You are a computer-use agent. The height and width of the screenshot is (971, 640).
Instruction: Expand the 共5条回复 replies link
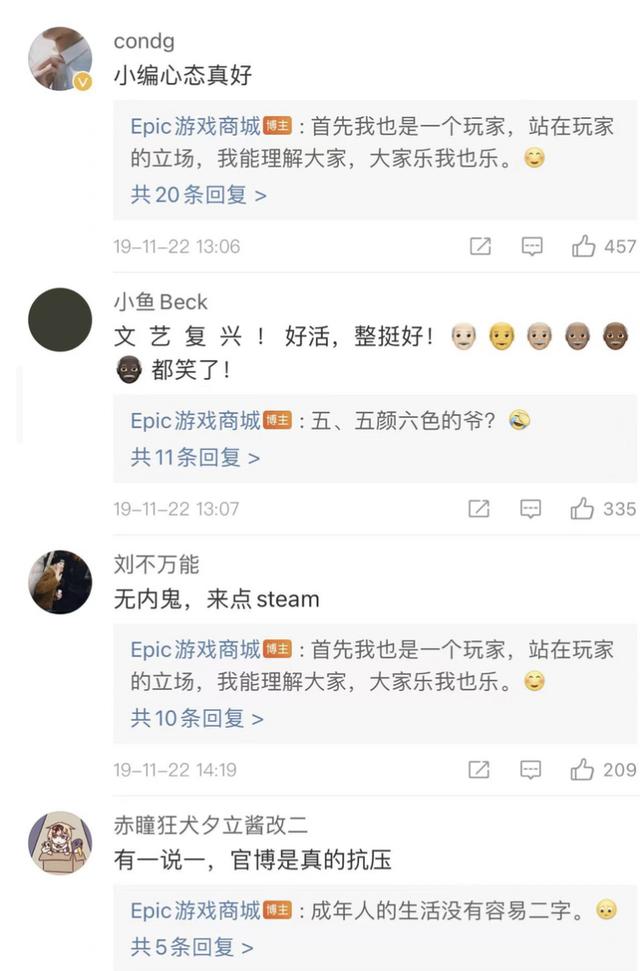point(192,946)
